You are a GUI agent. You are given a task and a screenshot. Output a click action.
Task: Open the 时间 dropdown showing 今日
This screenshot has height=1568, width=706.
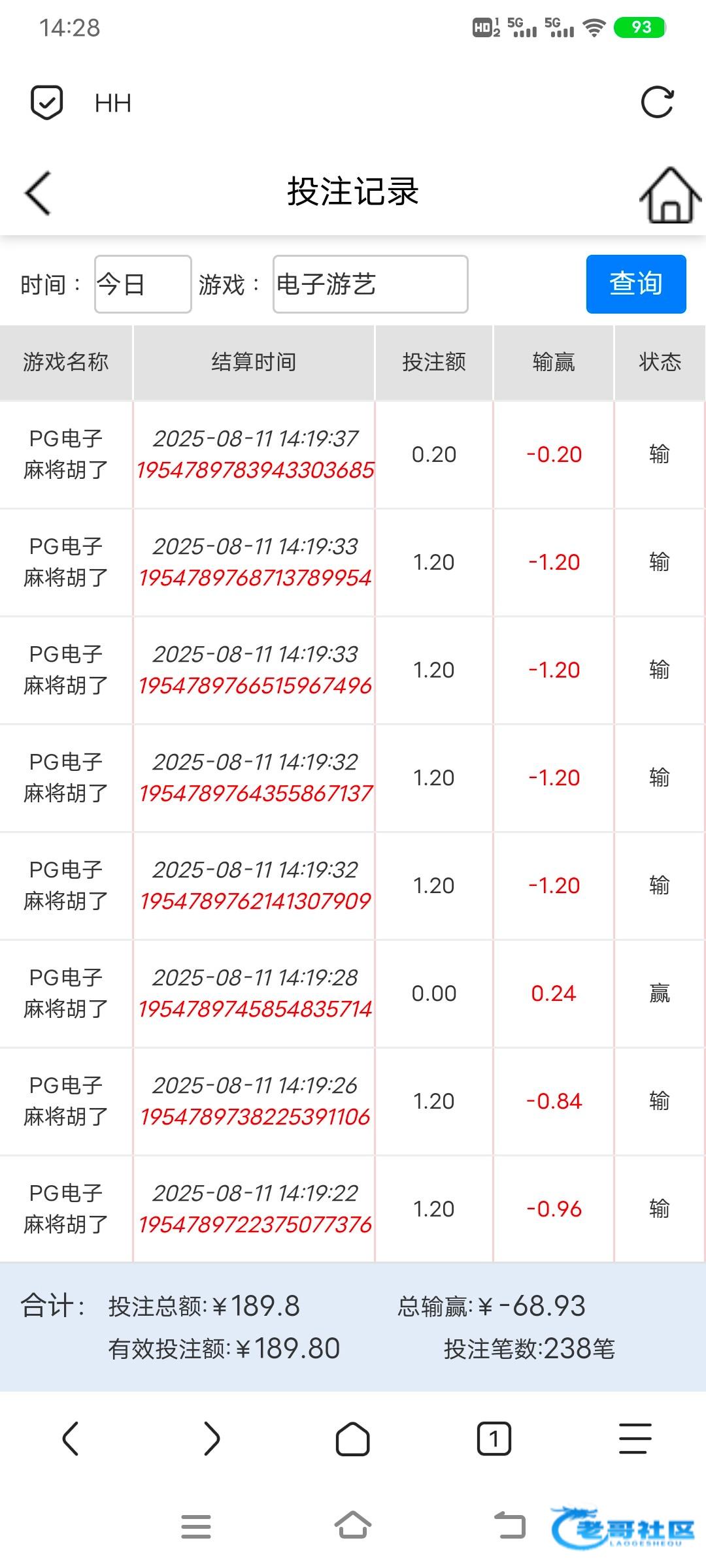pos(143,284)
